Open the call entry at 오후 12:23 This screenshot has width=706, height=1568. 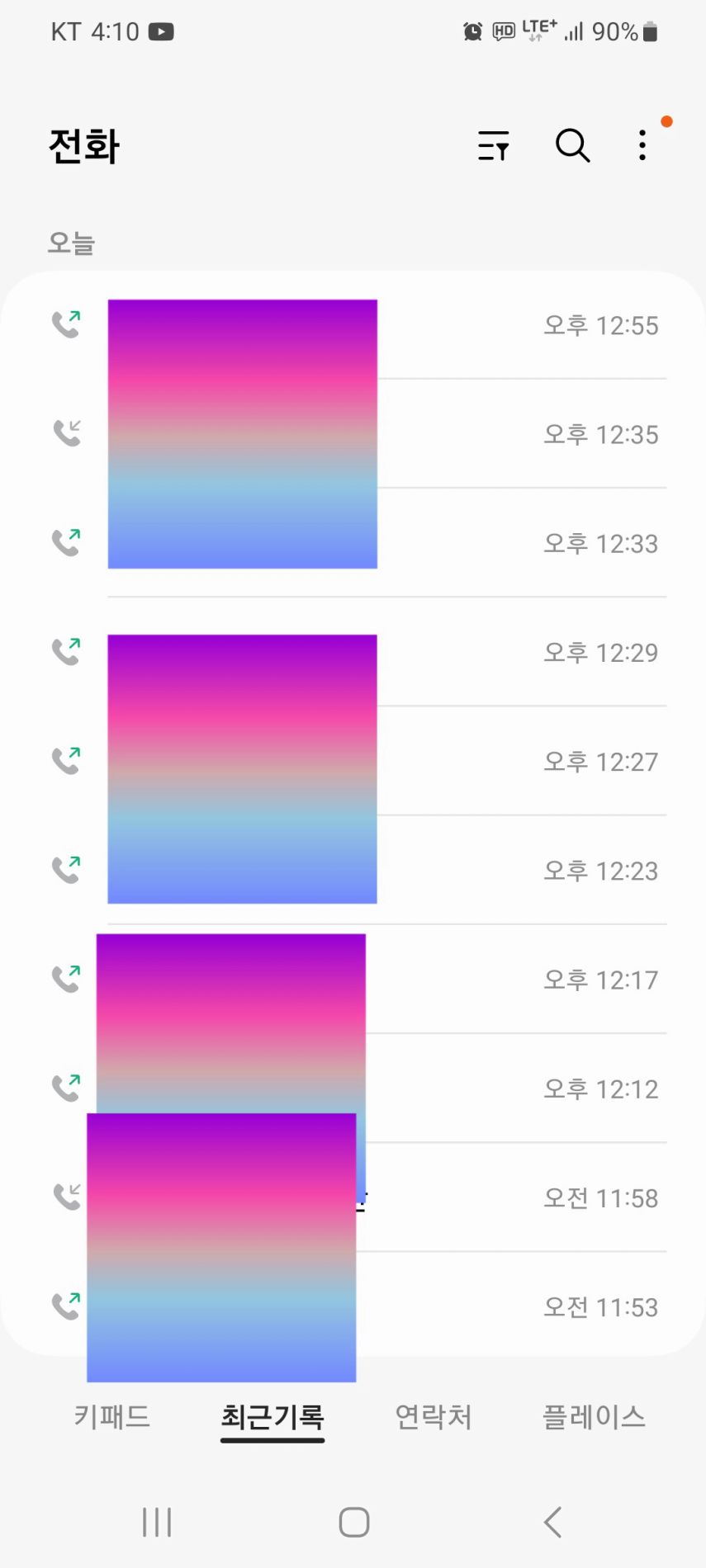tap(353, 870)
